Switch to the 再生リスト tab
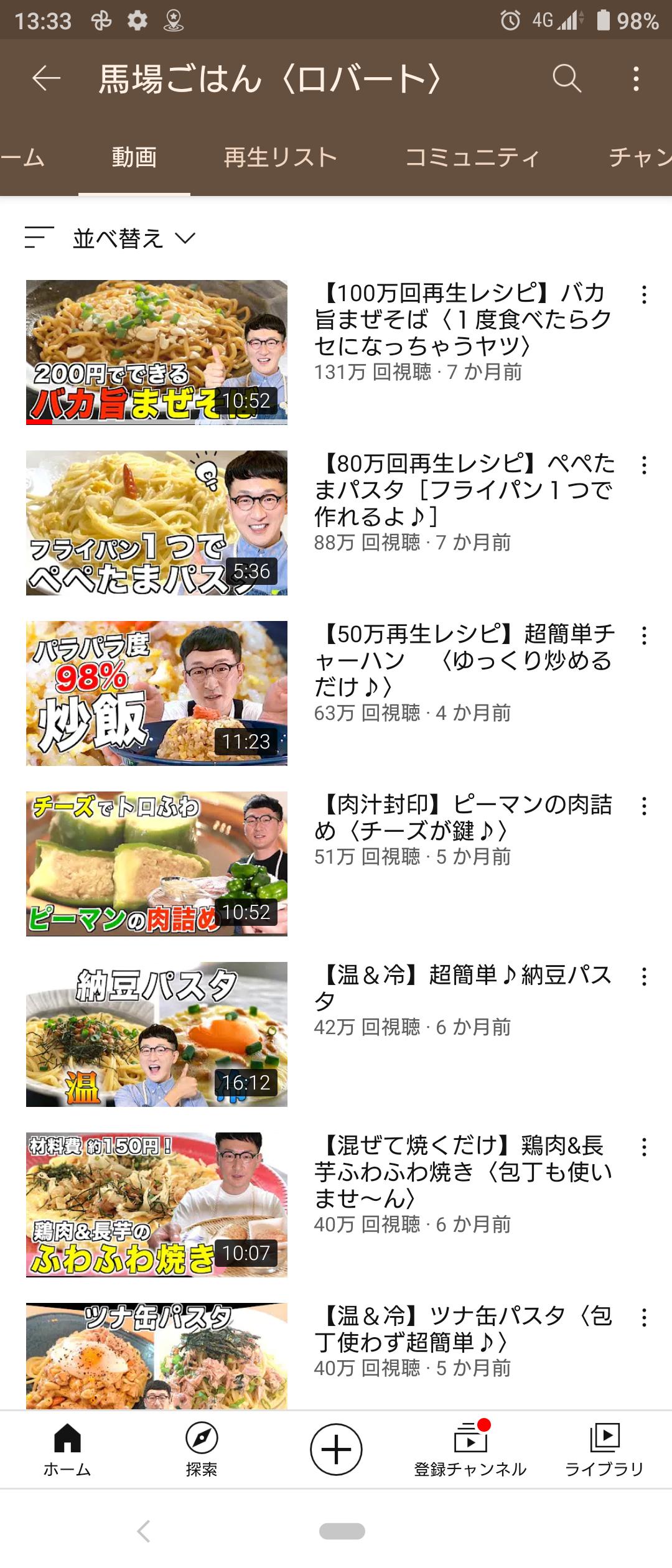Image resolution: width=672 pixels, height=1568 pixels. pos(280,157)
